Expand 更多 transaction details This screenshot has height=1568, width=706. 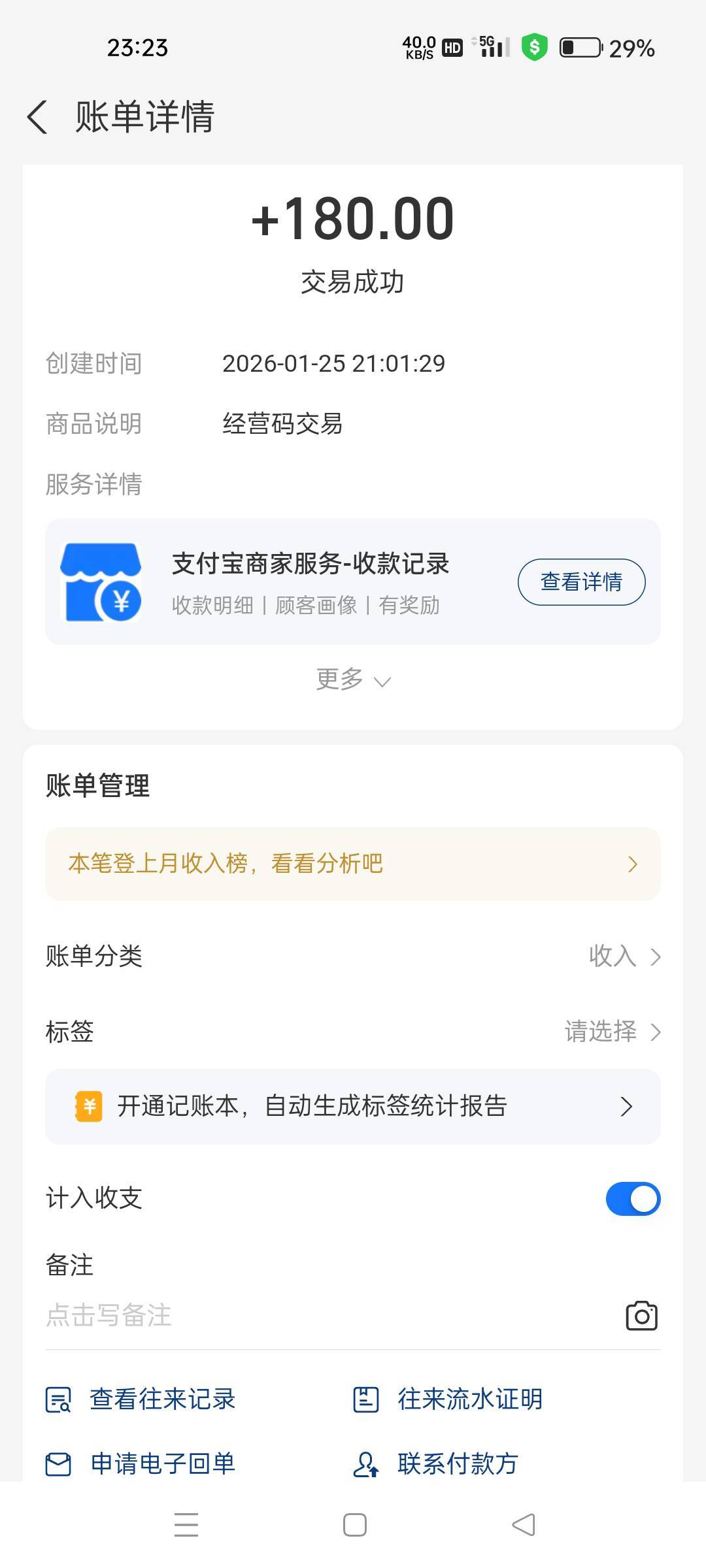tap(353, 679)
